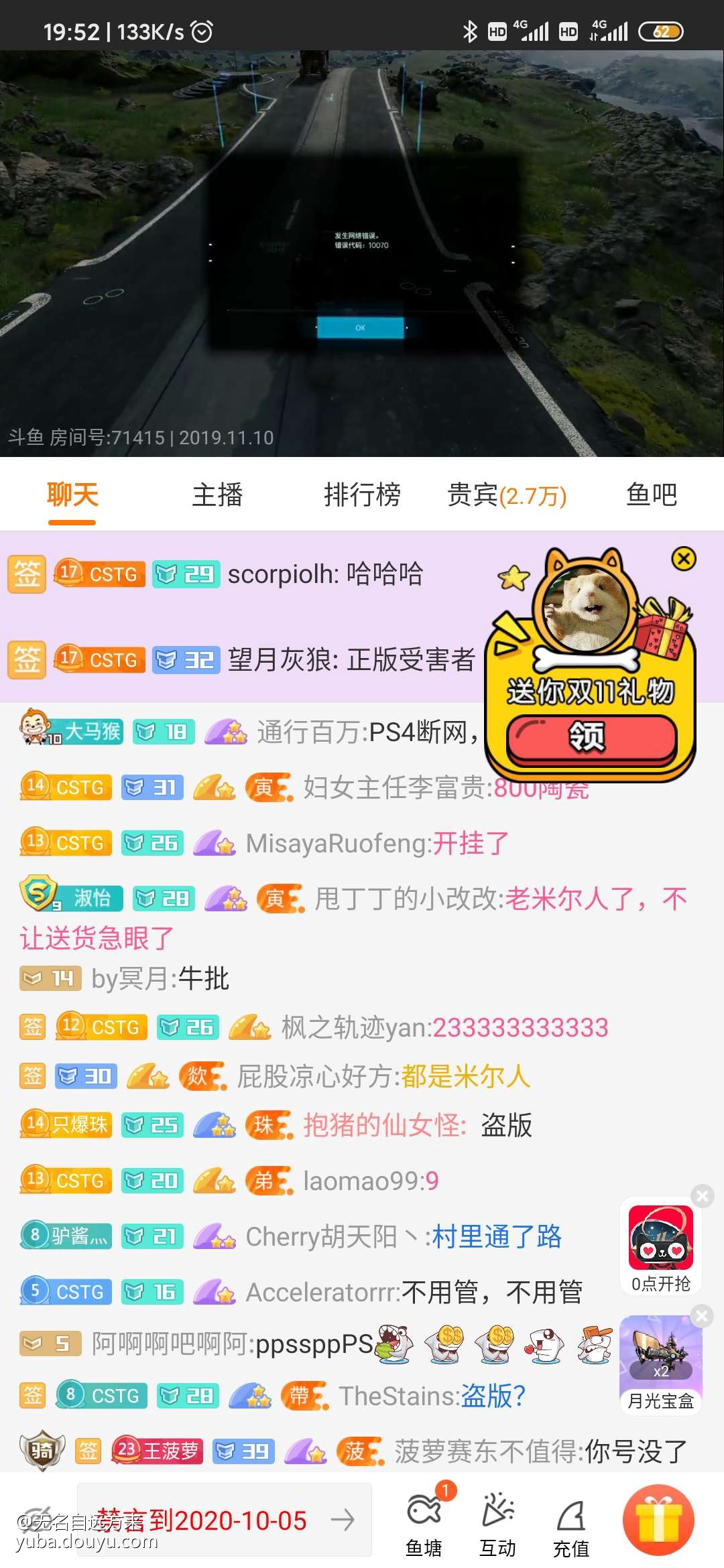Claim the 双11 gift with 领 button

pos(591,737)
